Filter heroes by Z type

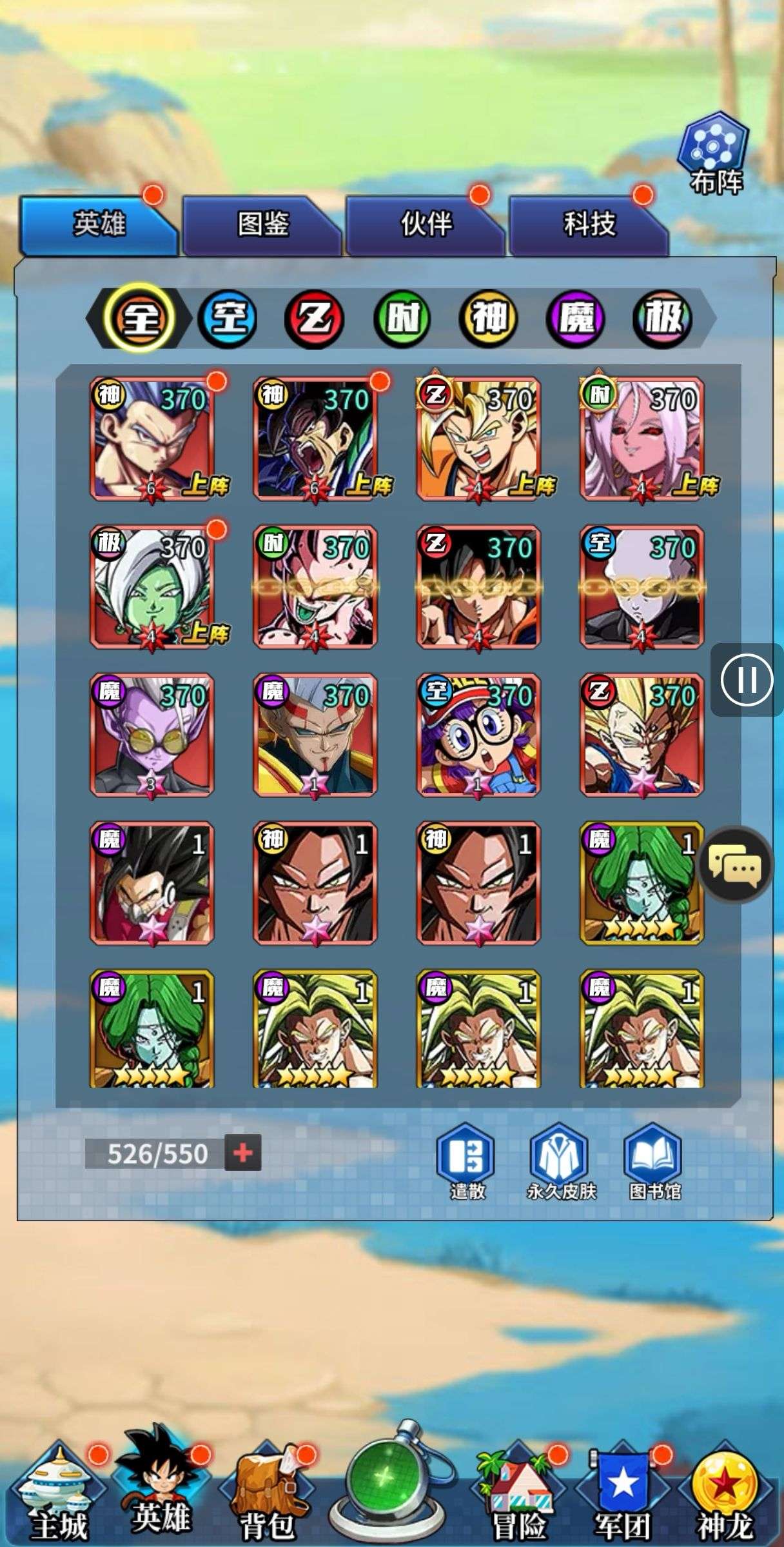tap(315, 318)
